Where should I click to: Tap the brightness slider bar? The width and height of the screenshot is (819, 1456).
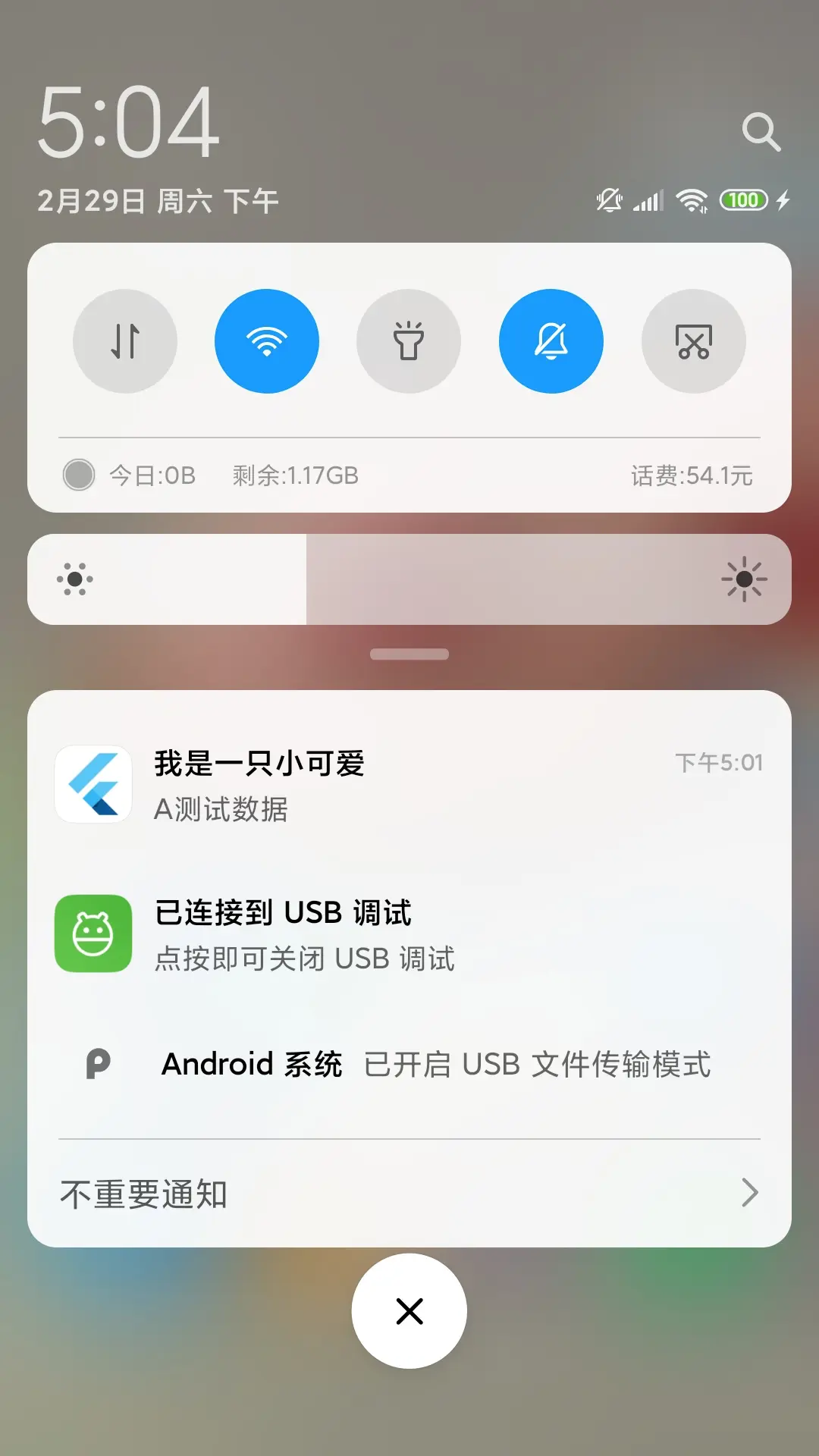tap(409, 579)
